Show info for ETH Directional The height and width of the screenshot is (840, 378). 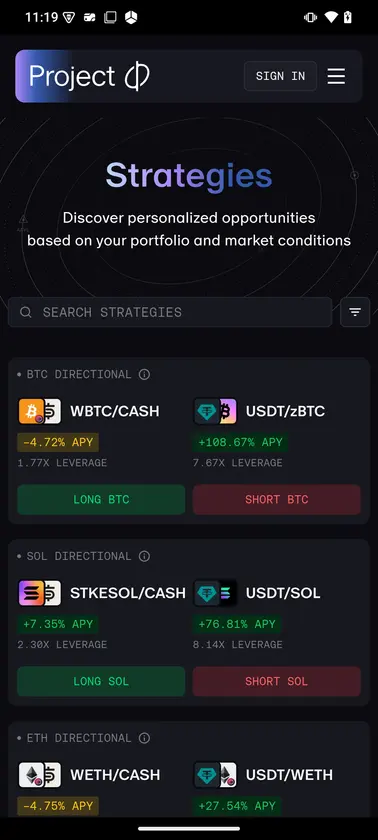[x=145, y=738]
